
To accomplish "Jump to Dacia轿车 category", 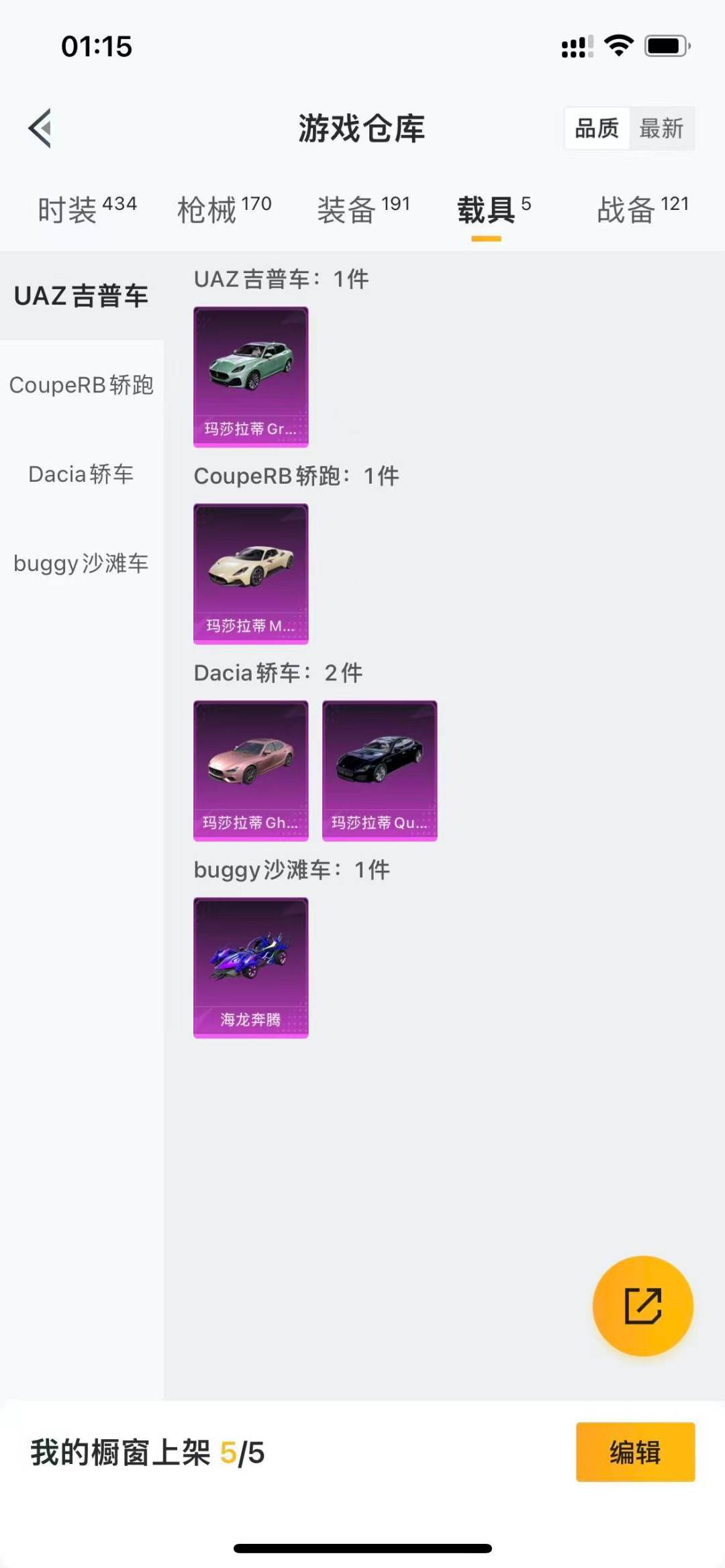I will pyautogui.click(x=81, y=474).
